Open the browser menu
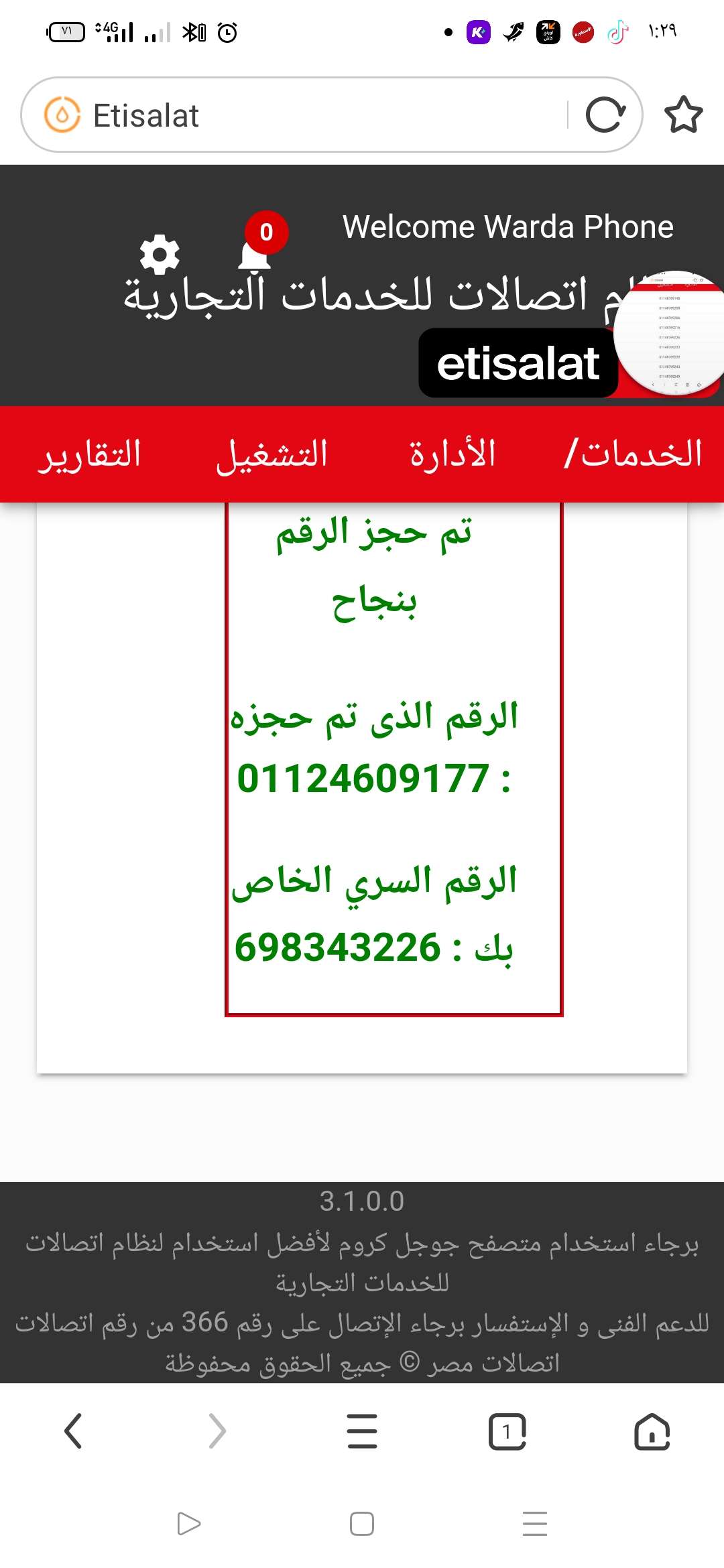Screen dimensions: 724x1568 pyautogui.click(x=362, y=1431)
